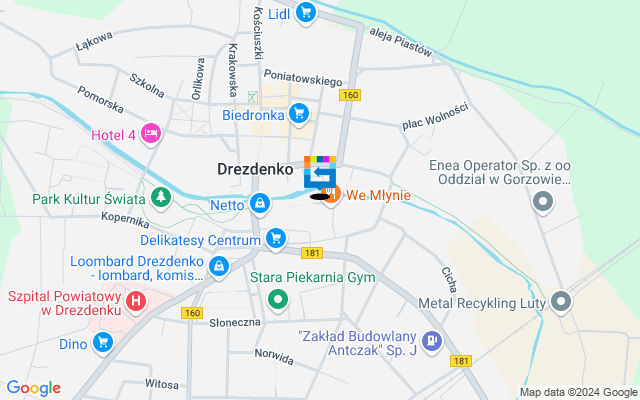Tap the Metal Recykling Luty marker
The height and width of the screenshot is (400, 640).
562,301
